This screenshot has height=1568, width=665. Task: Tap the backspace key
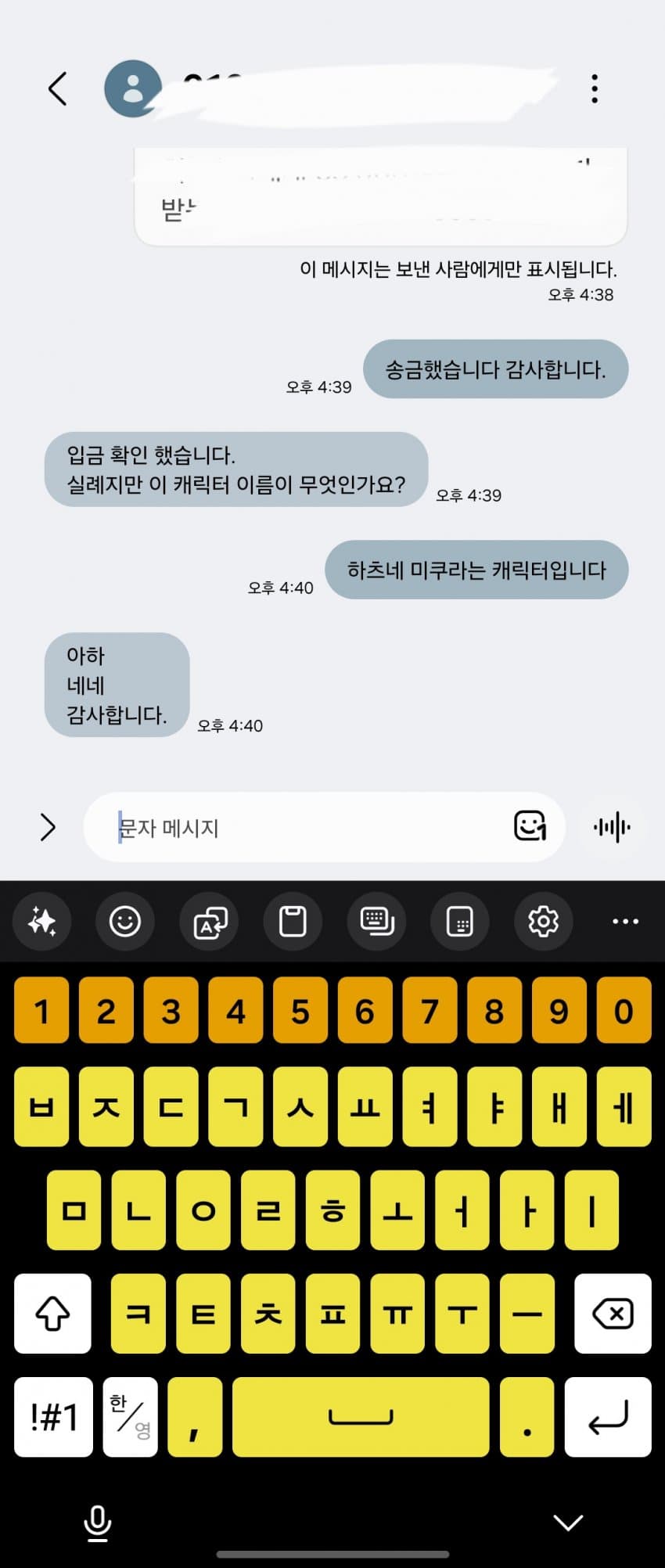(613, 1314)
